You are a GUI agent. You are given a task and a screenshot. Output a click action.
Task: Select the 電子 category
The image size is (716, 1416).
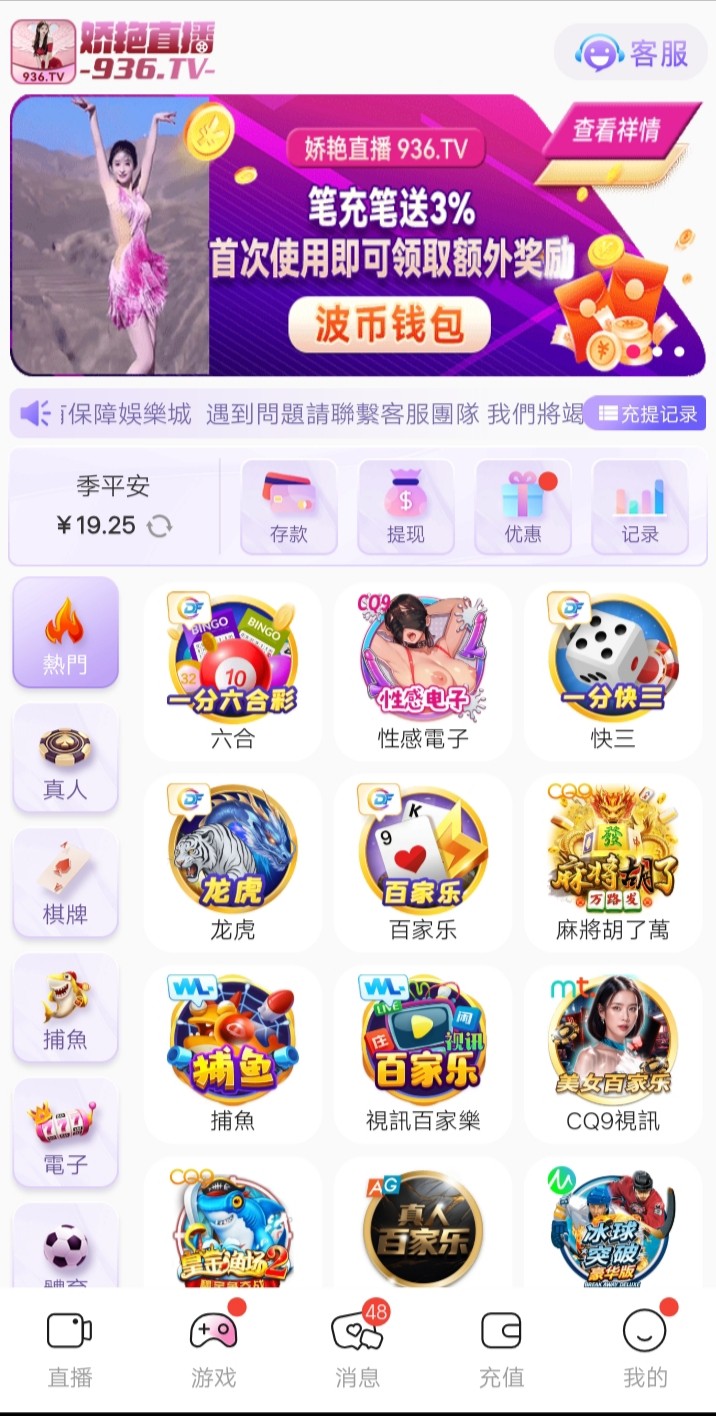click(x=65, y=1134)
